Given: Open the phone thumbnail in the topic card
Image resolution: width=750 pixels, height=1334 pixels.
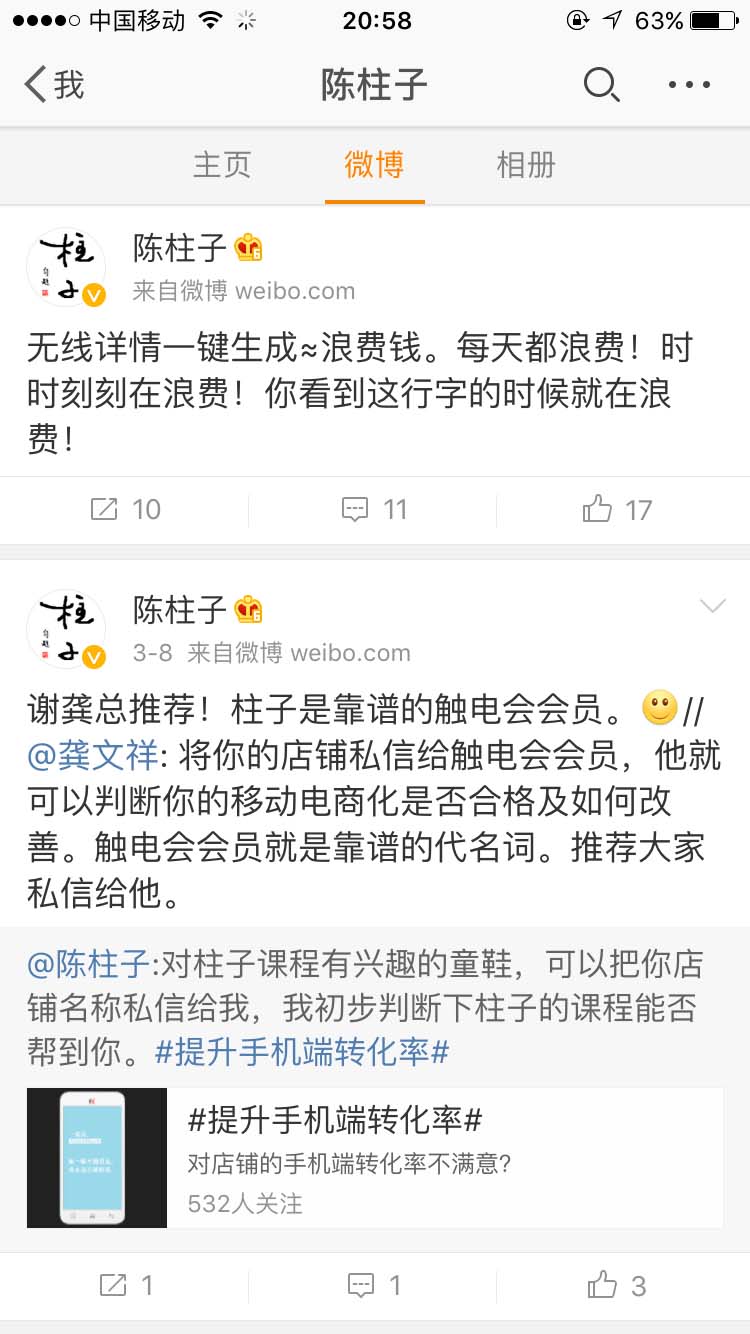Looking at the screenshot, I should click(x=96, y=1157).
